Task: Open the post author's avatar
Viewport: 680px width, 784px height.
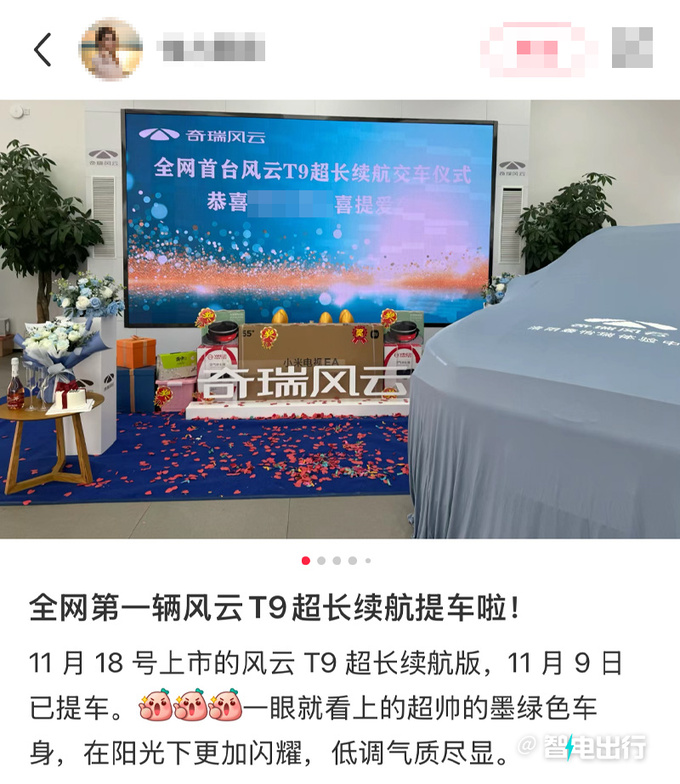Action: (x=111, y=48)
